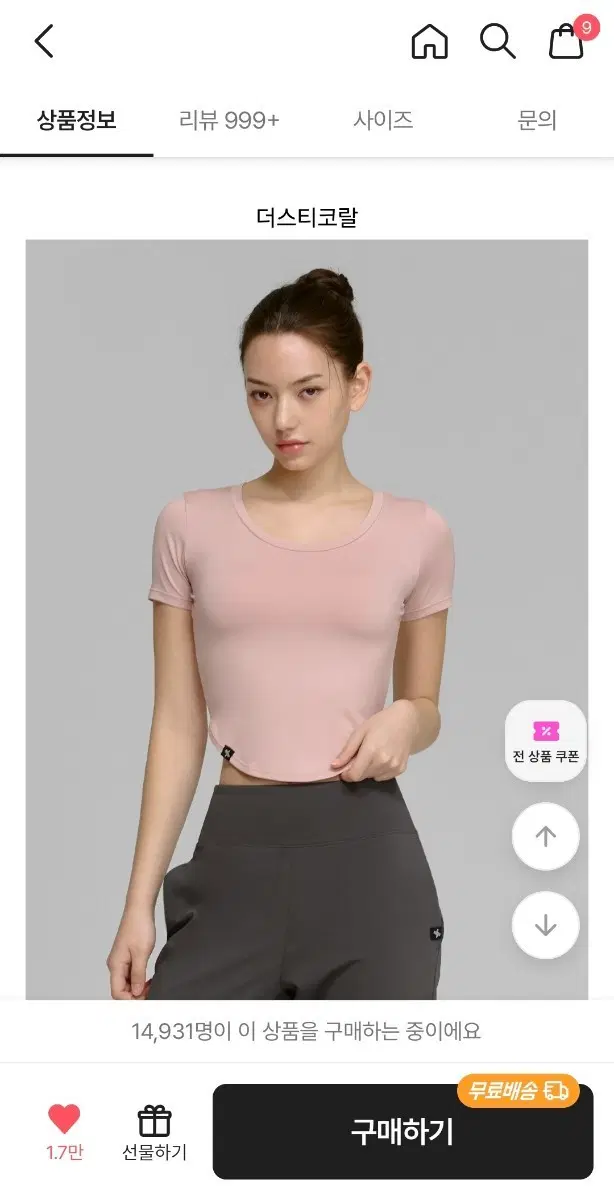Screen dimensions: 614x1200
Task: Jump to bottom with the down arrow button
Action: tap(546, 925)
